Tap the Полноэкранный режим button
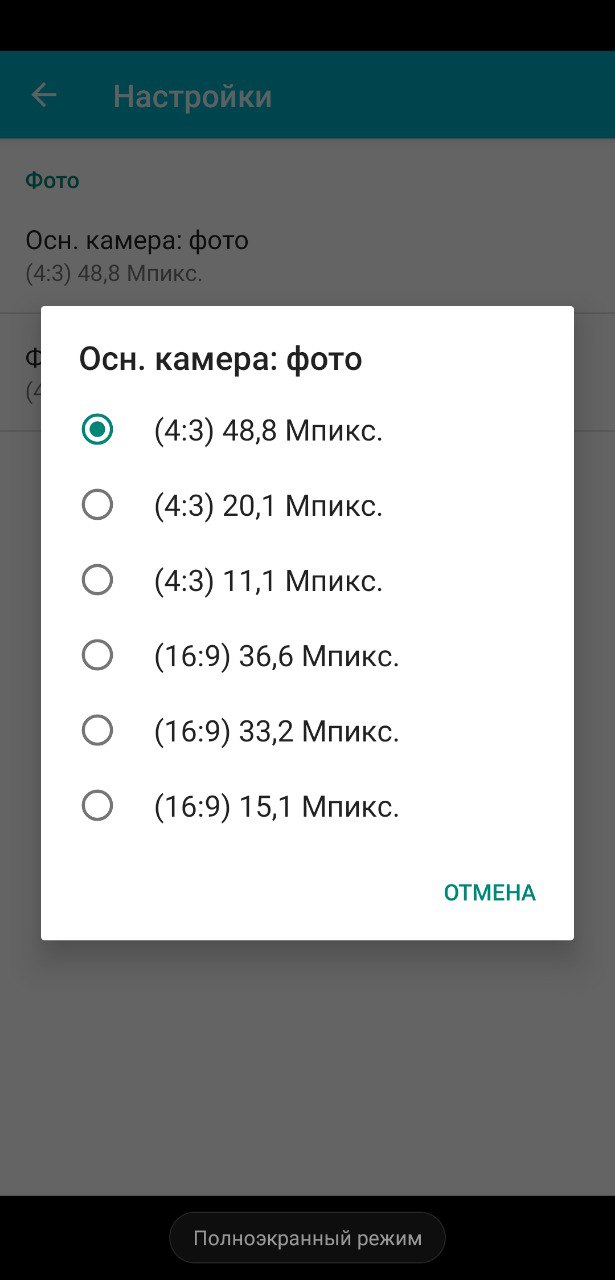 (307, 1238)
